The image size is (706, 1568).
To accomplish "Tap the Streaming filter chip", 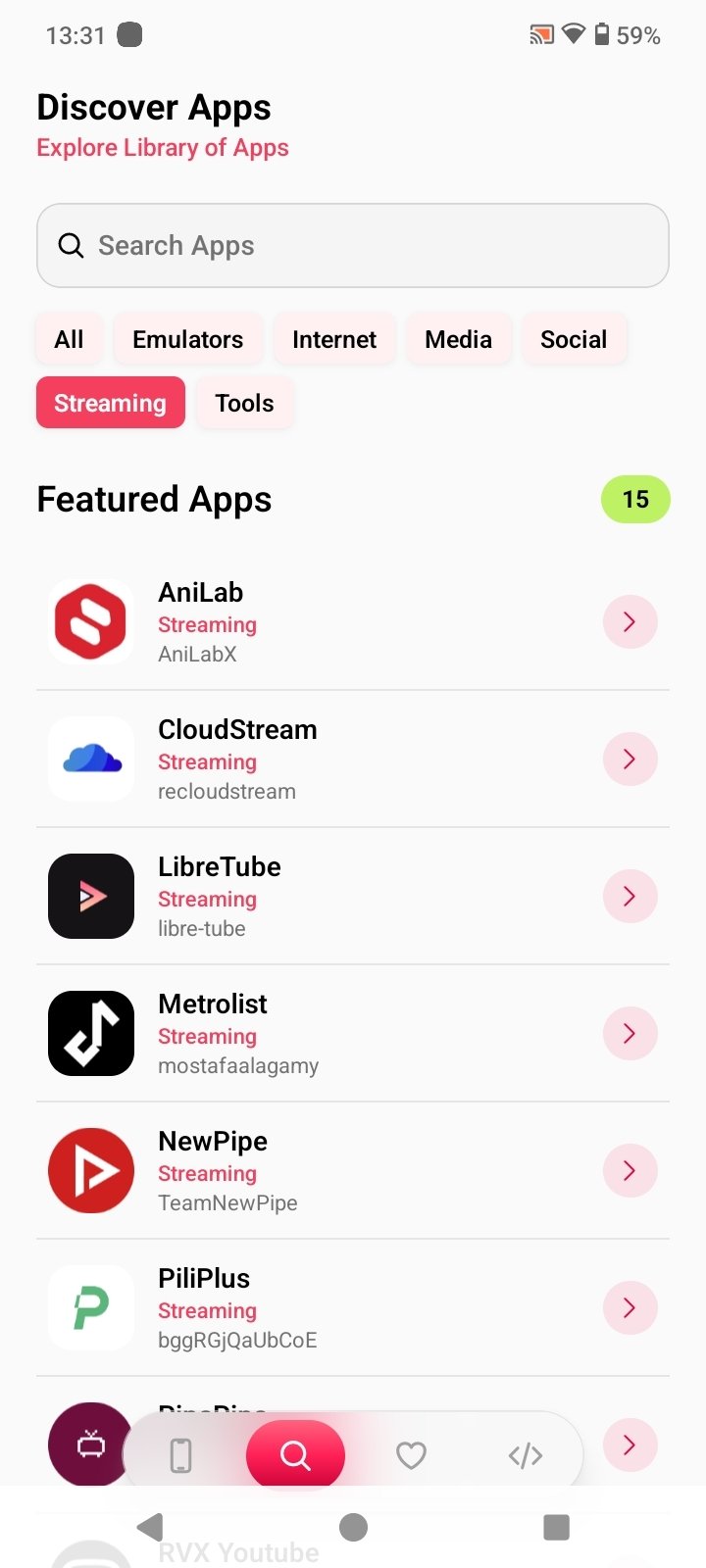I will point(111,403).
